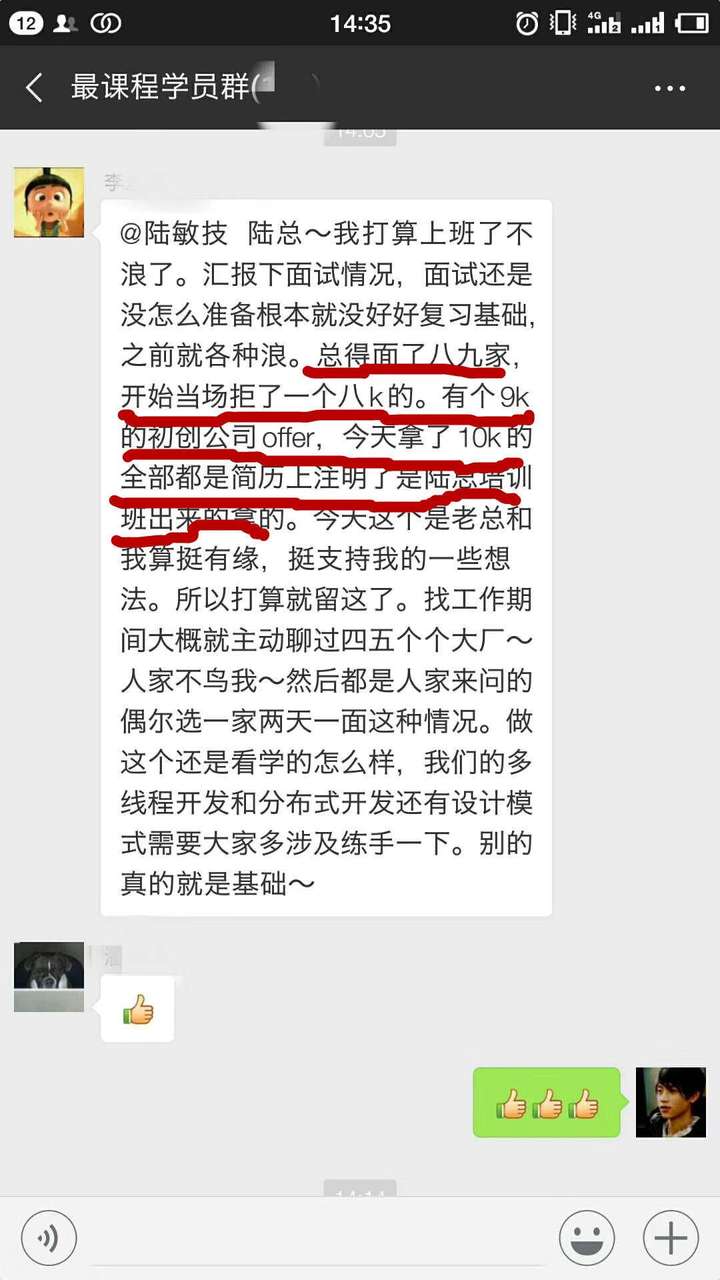The height and width of the screenshot is (1280, 720).
Task: Open the chat overflow menu
Action: [x=669, y=88]
